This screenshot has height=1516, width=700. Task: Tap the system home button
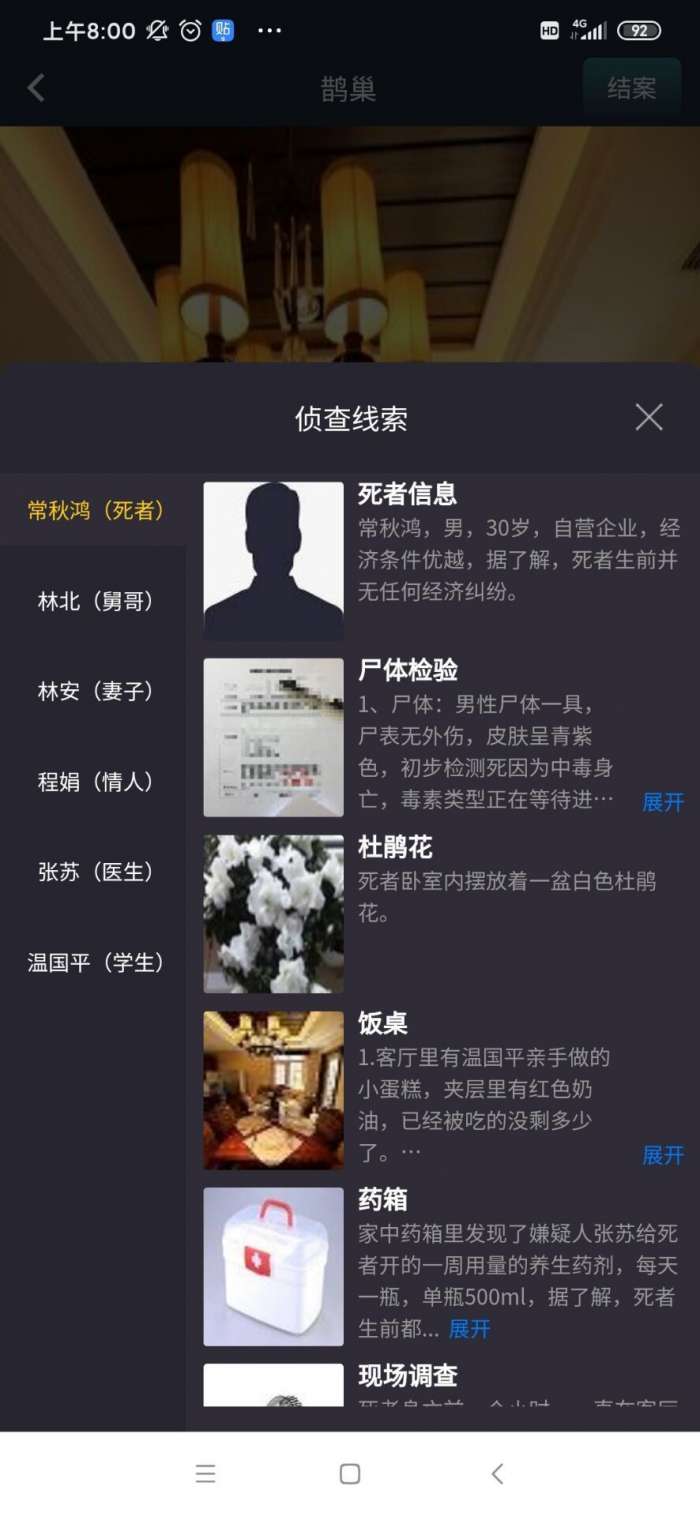tap(350, 1473)
